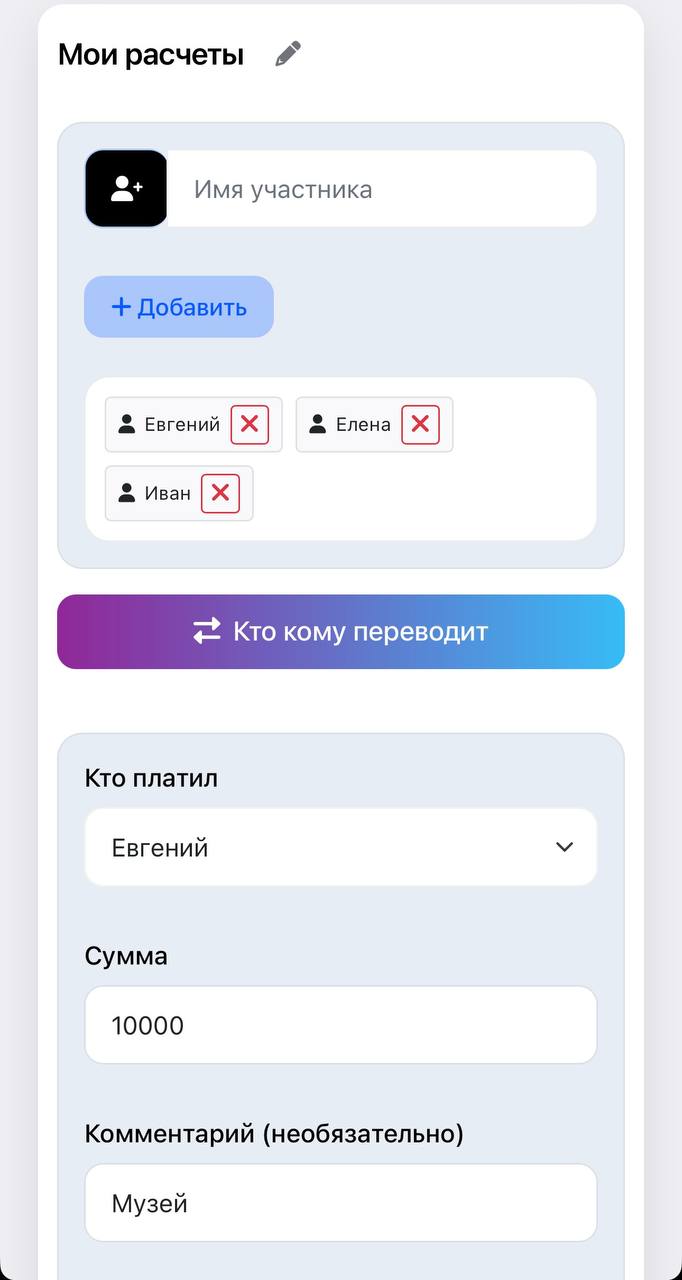Remove participant Иван

(220, 493)
